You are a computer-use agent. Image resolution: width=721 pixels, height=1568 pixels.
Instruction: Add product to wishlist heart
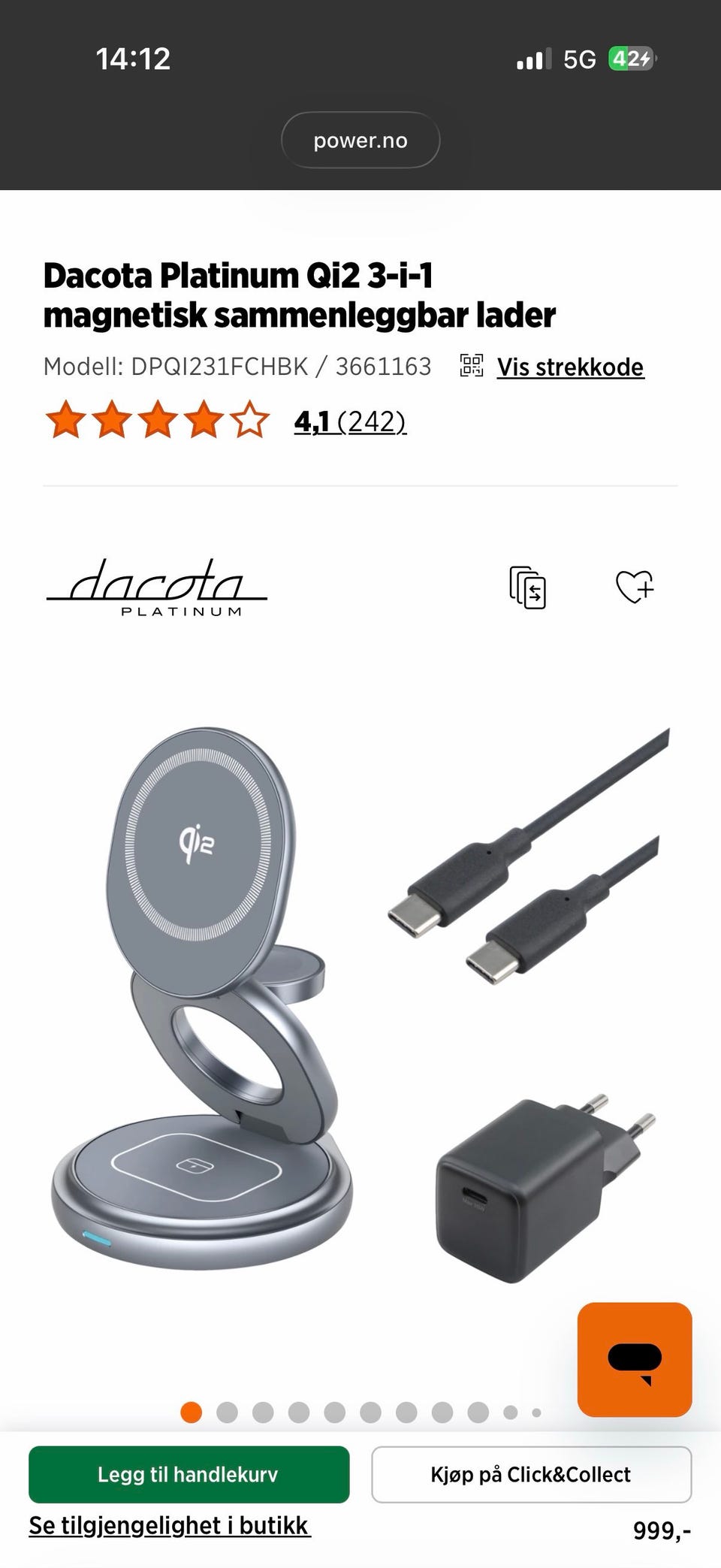[635, 587]
